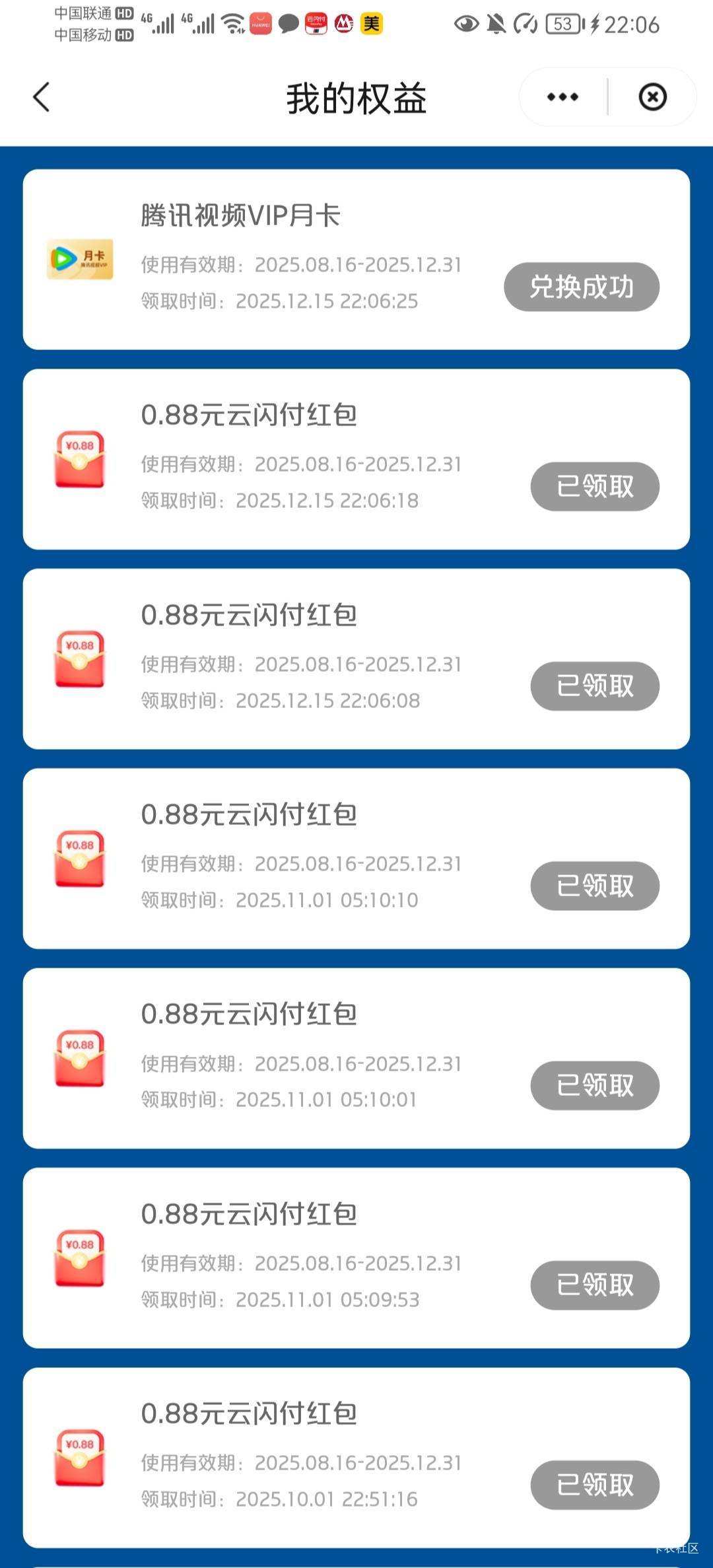The image size is (713, 1568).
Task: Tap 已领取 for red packet claimed 2025.10.01
Action: click(x=594, y=1485)
